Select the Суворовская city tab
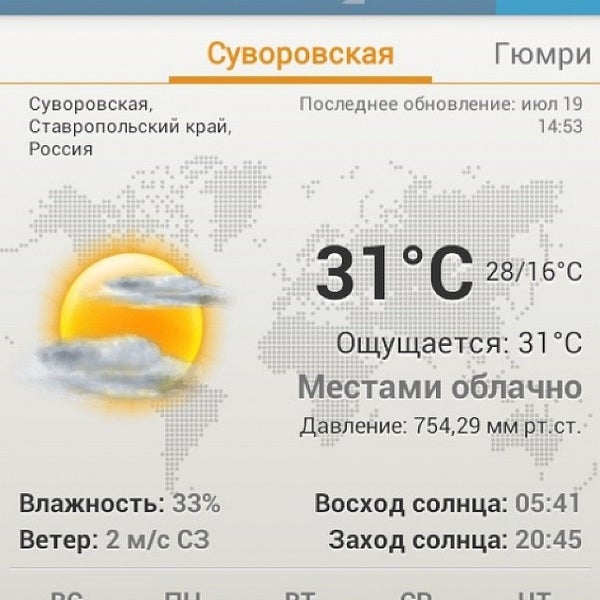600x600 pixels. 300,54
